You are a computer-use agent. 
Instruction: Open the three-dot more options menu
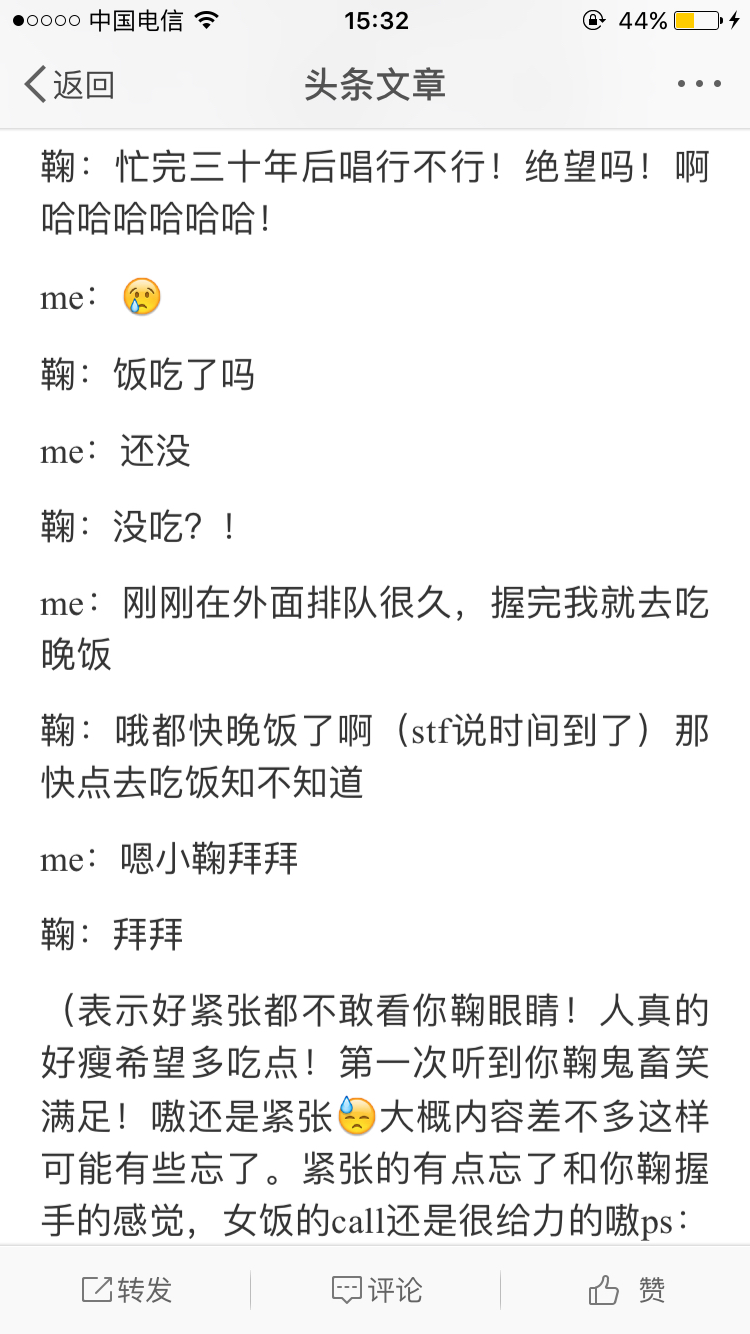coord(699,84)
